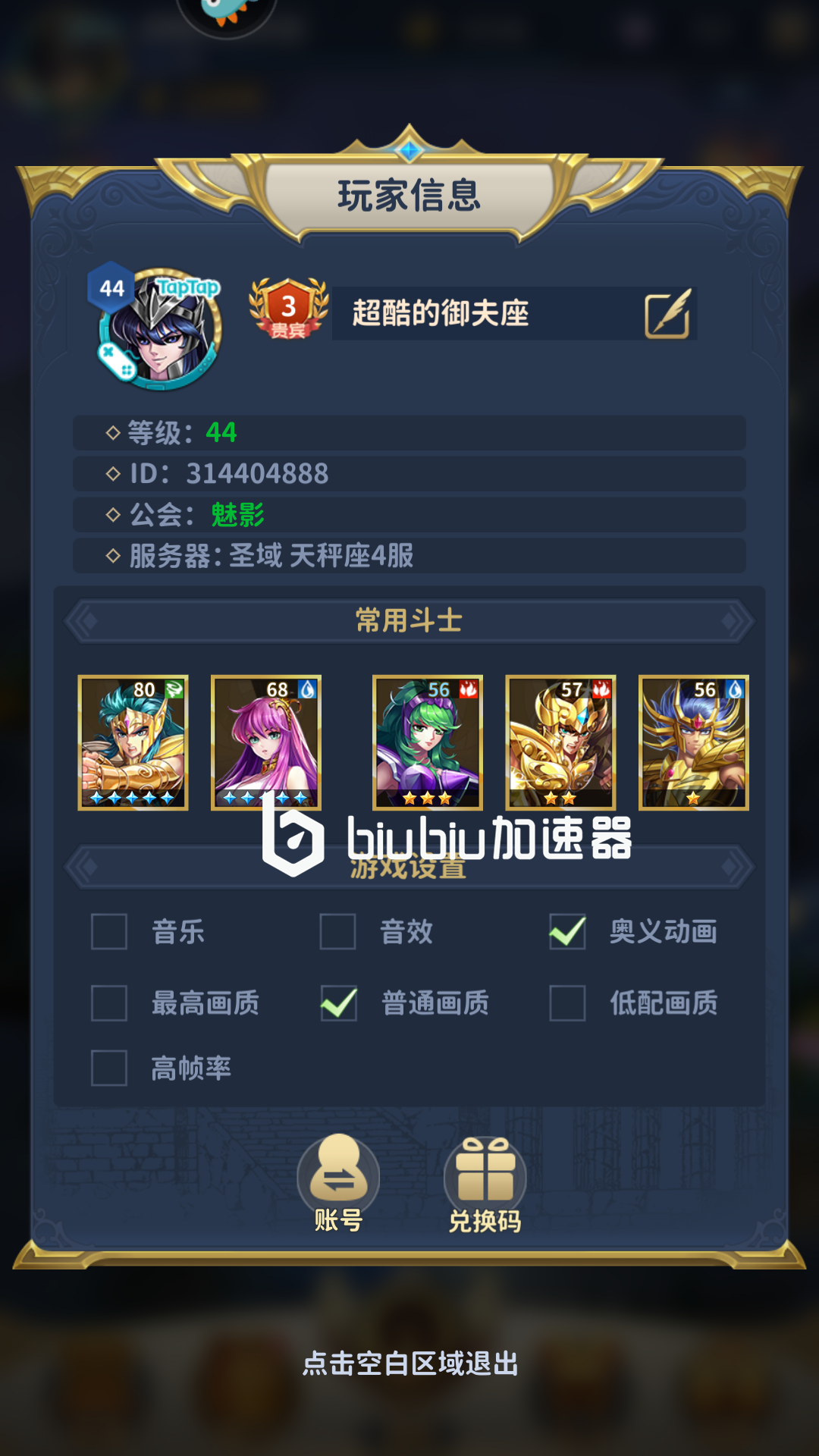Open the level 57 golden fighter card

561,742
